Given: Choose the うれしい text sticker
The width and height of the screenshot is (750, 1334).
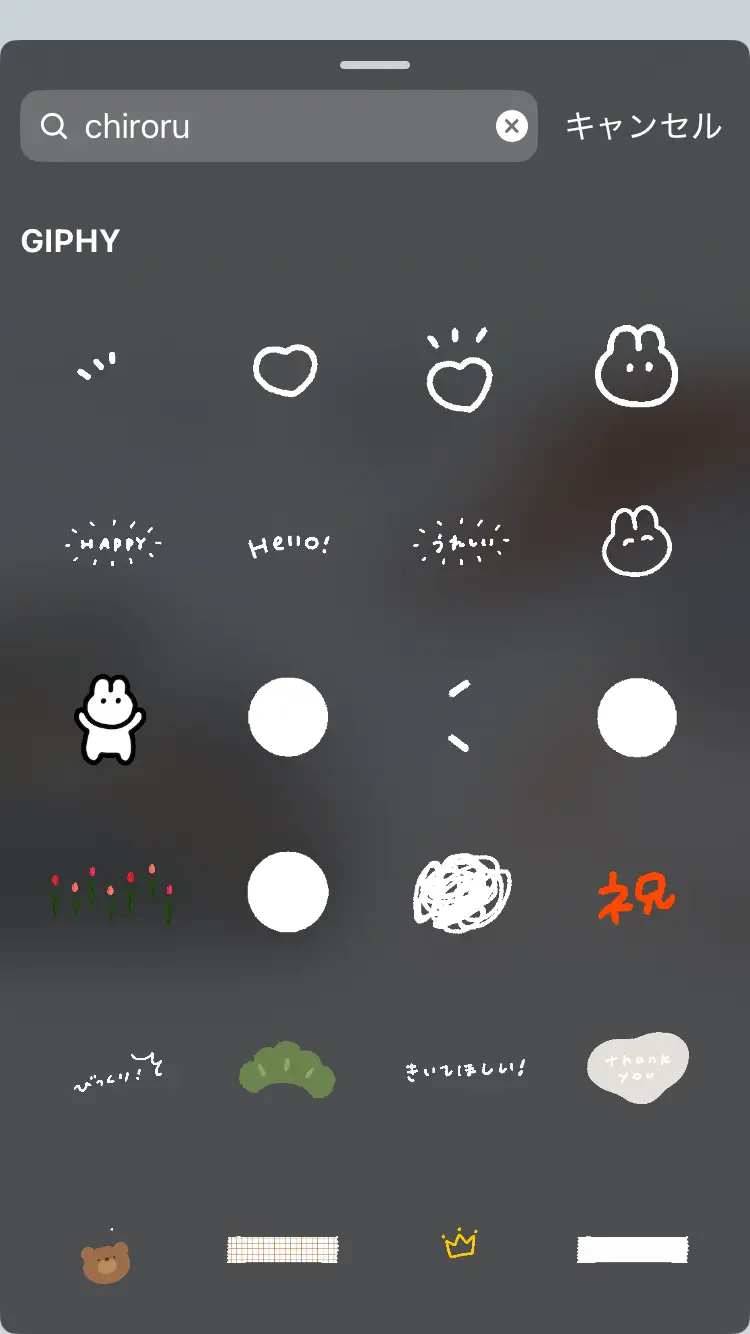Looking at the screenshot, I should coord(461,543).
